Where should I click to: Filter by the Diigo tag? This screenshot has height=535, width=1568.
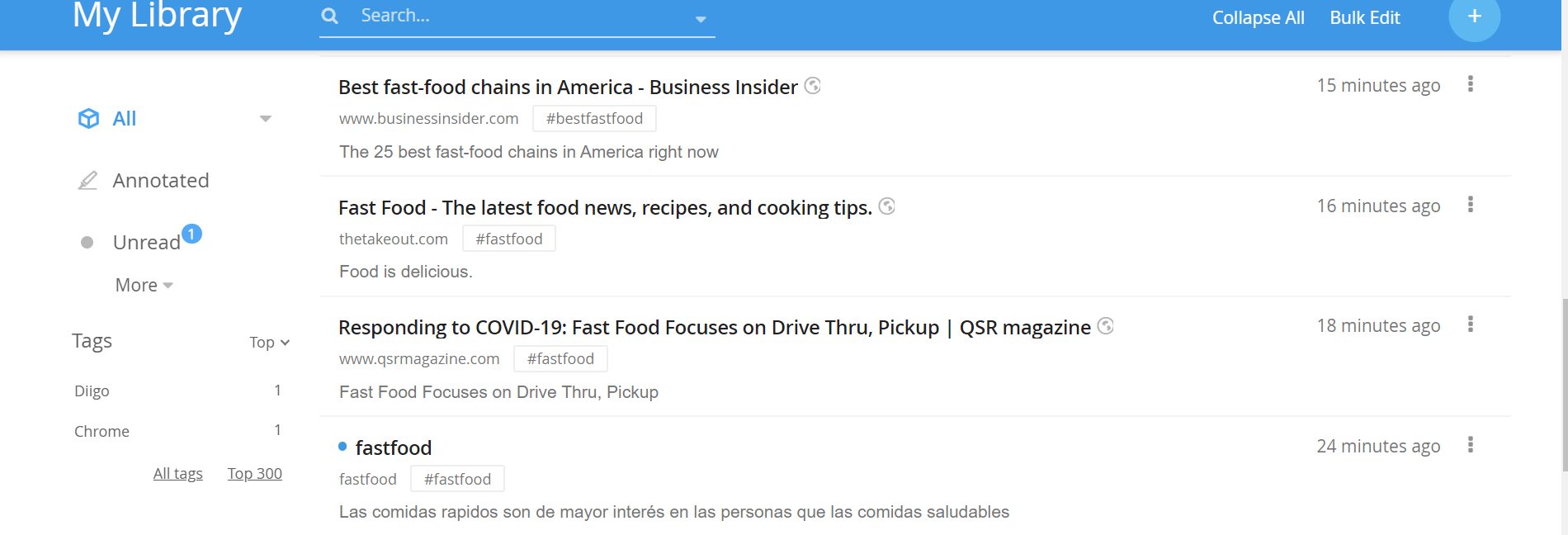pyautogui.click(x=92, y=391)
